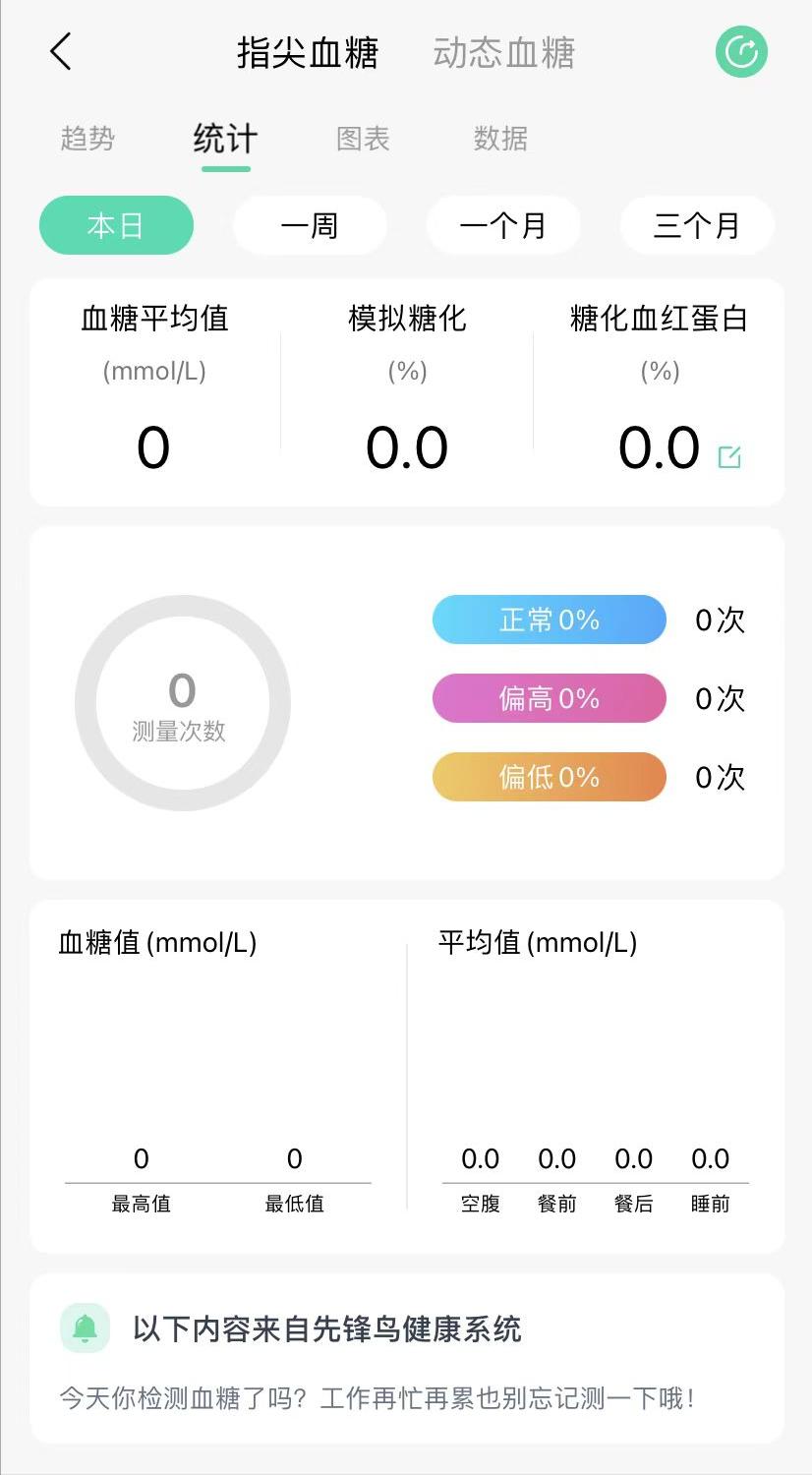
Task: Switch to the 动态血糖 tab
Action: 502,54
